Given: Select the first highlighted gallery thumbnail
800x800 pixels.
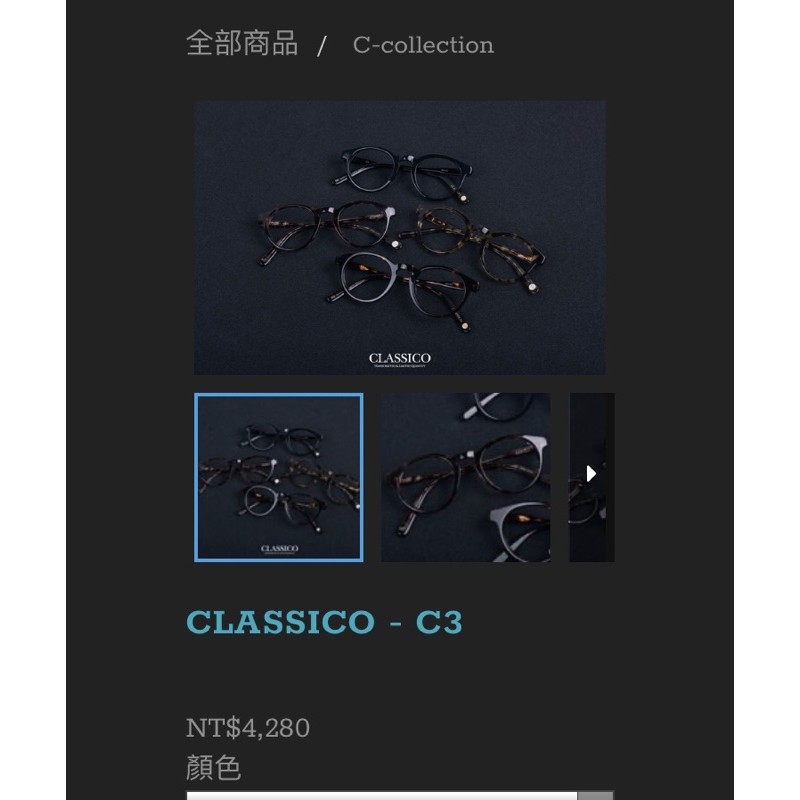Looking at the screenshot, I should (279, 477).
